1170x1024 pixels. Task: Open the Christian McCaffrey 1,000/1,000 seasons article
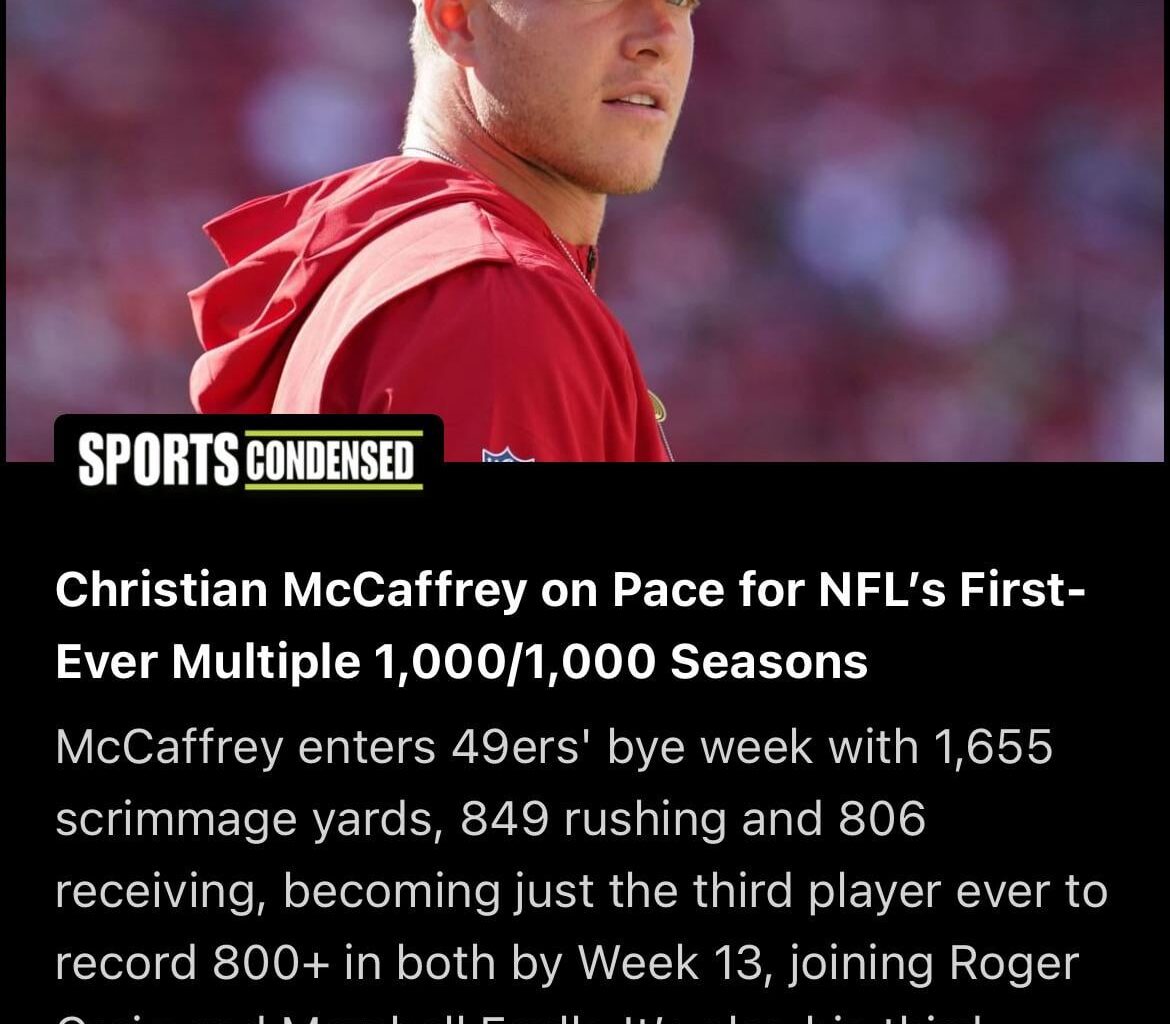570,626
